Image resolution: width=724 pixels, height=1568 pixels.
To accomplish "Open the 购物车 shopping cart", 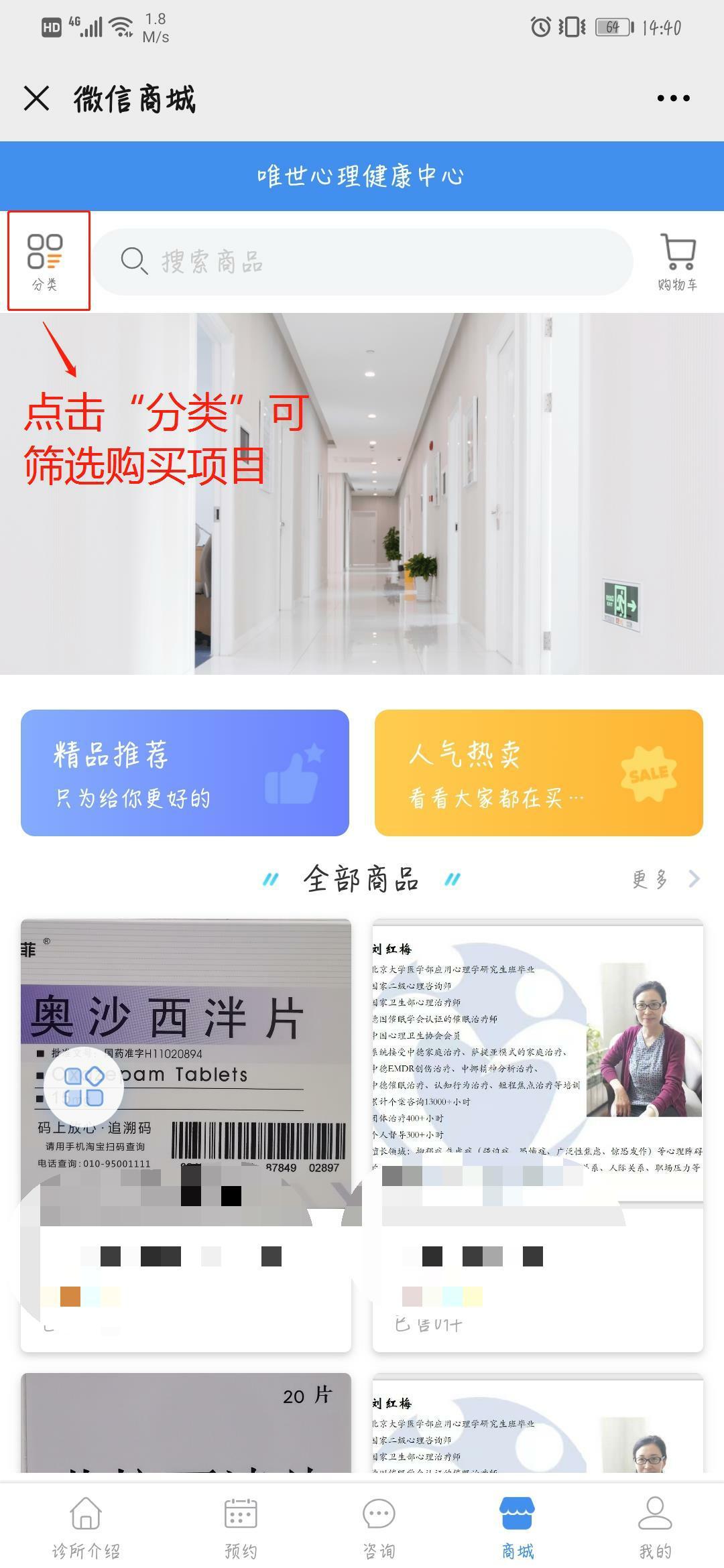I will click(678, 262).
